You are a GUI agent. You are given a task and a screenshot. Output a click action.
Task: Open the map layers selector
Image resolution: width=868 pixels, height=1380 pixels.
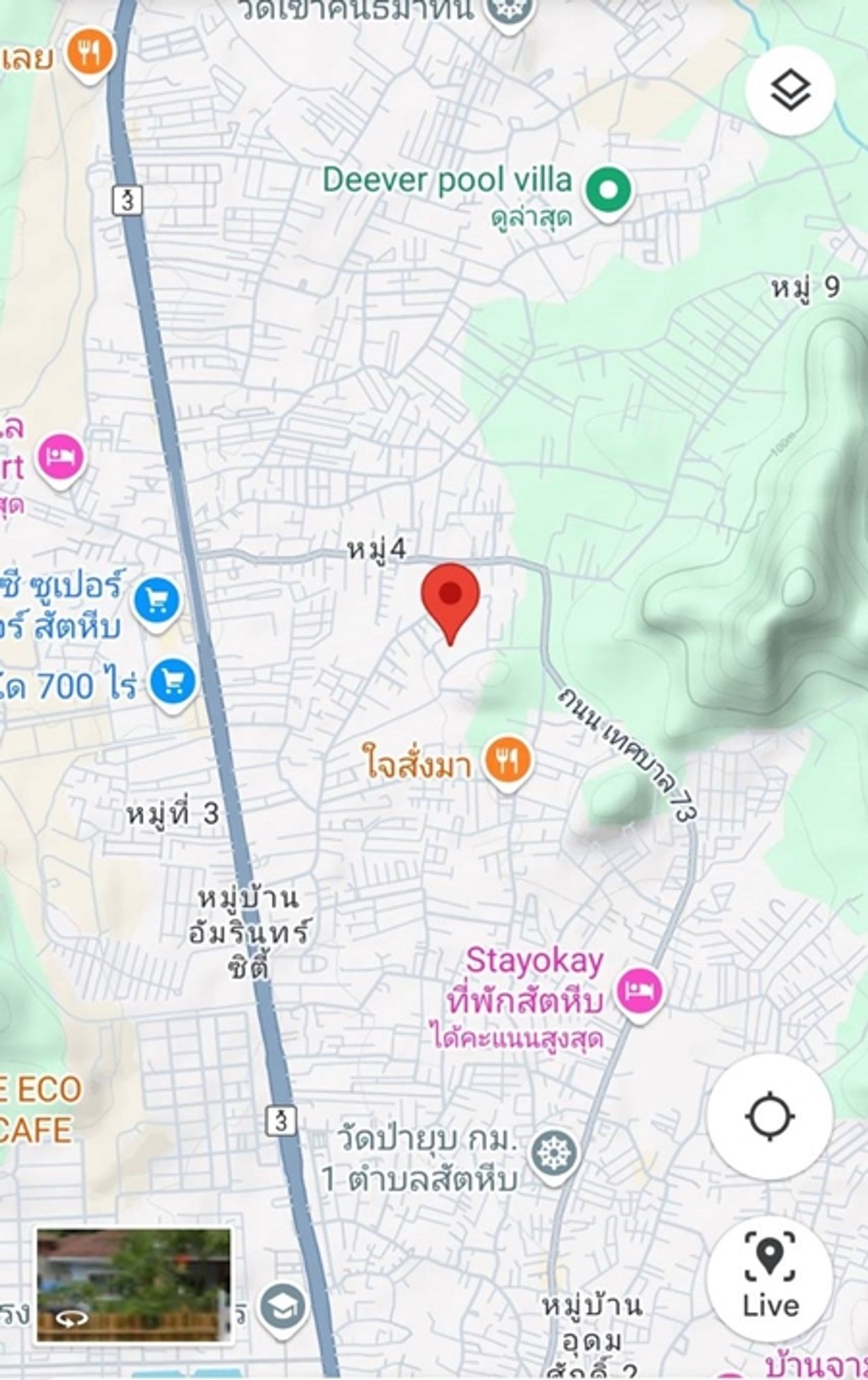[790, 91]
